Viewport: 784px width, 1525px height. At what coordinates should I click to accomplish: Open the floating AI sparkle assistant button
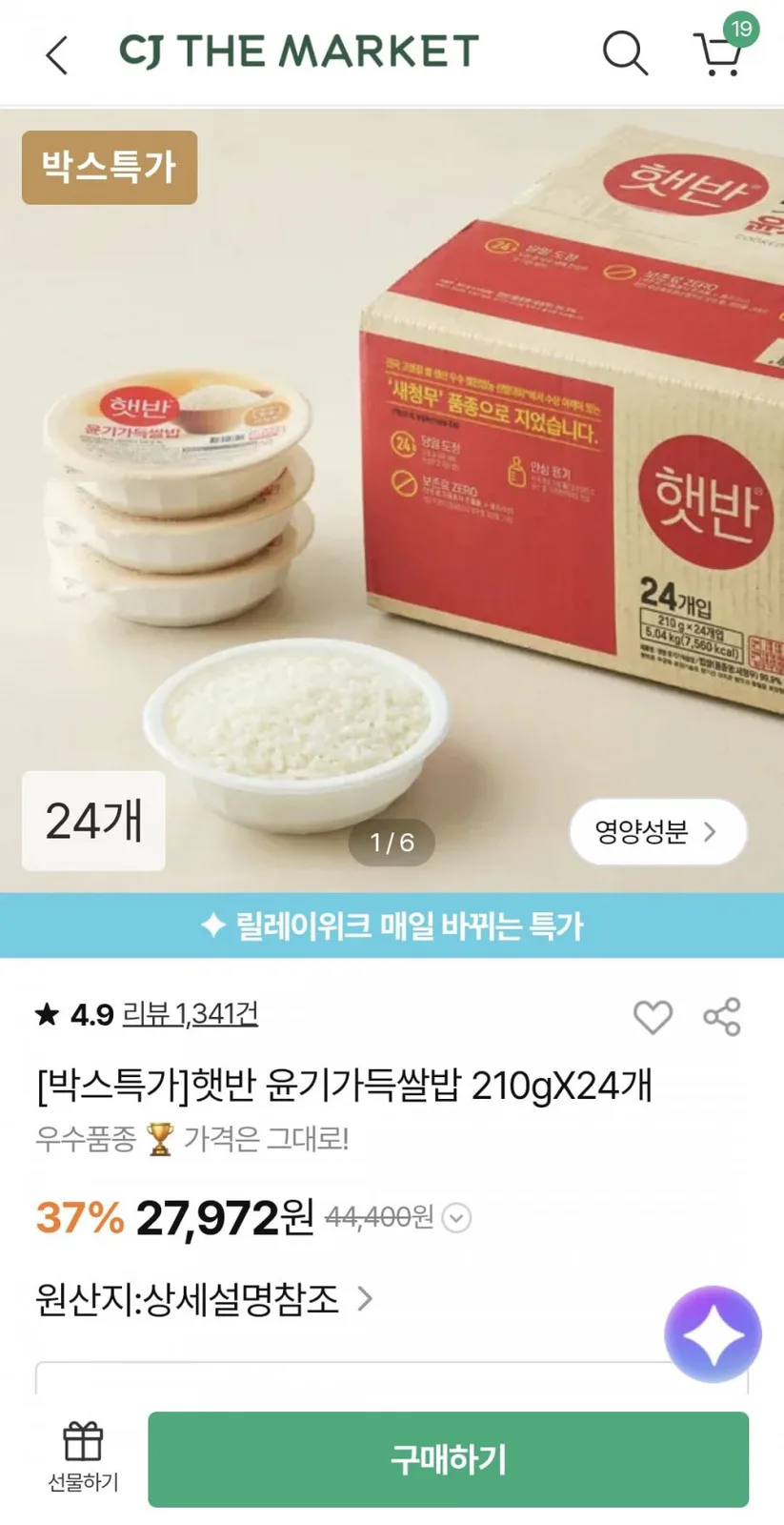[713, 1333]
